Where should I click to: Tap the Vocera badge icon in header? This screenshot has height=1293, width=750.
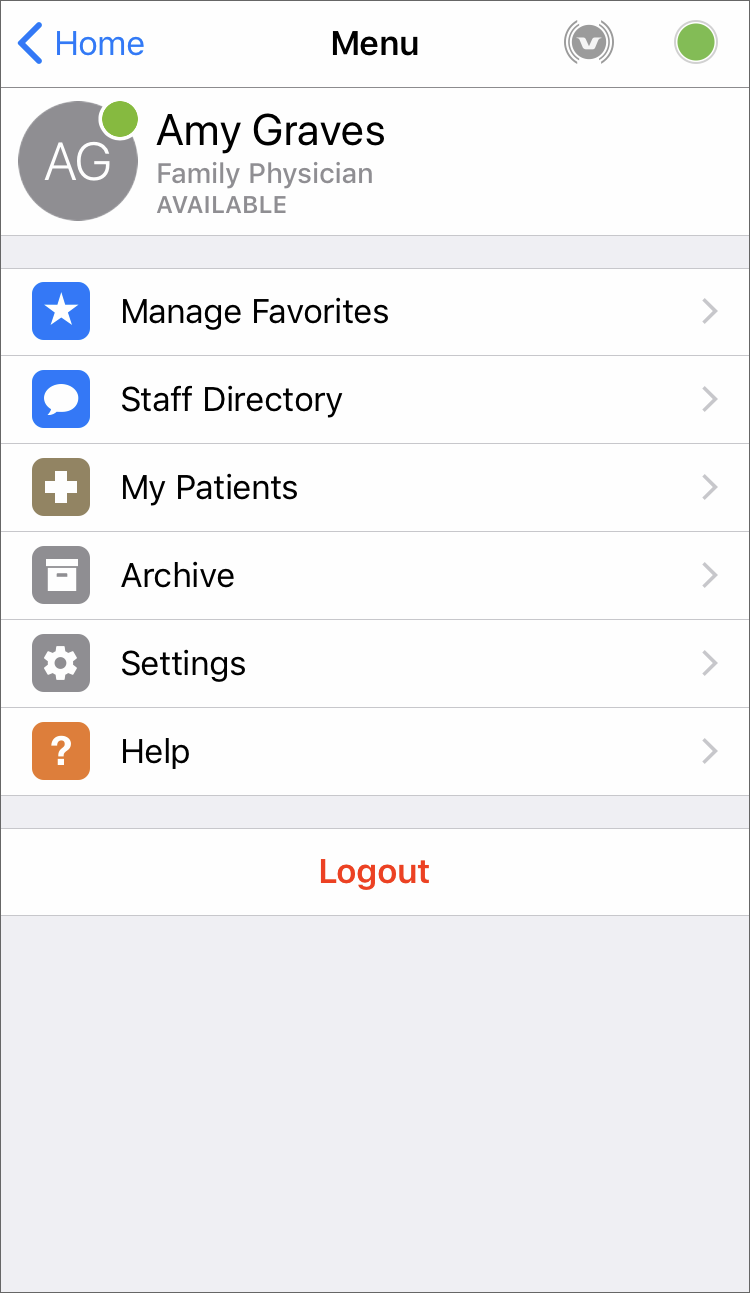589,43
